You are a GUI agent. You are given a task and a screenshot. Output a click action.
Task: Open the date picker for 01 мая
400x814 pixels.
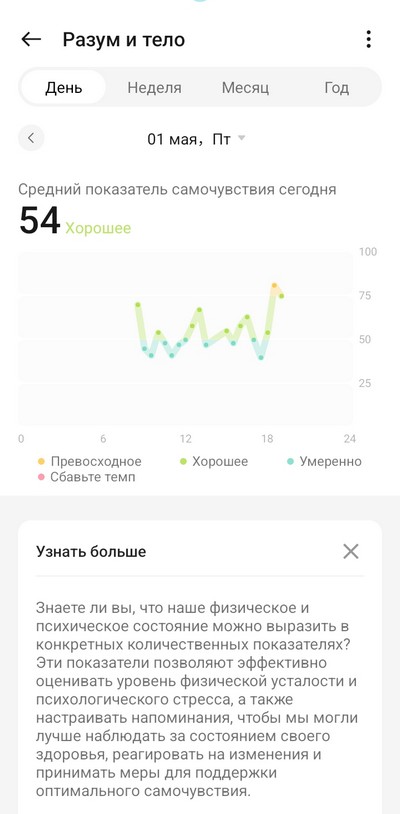[x=197, y=139]
